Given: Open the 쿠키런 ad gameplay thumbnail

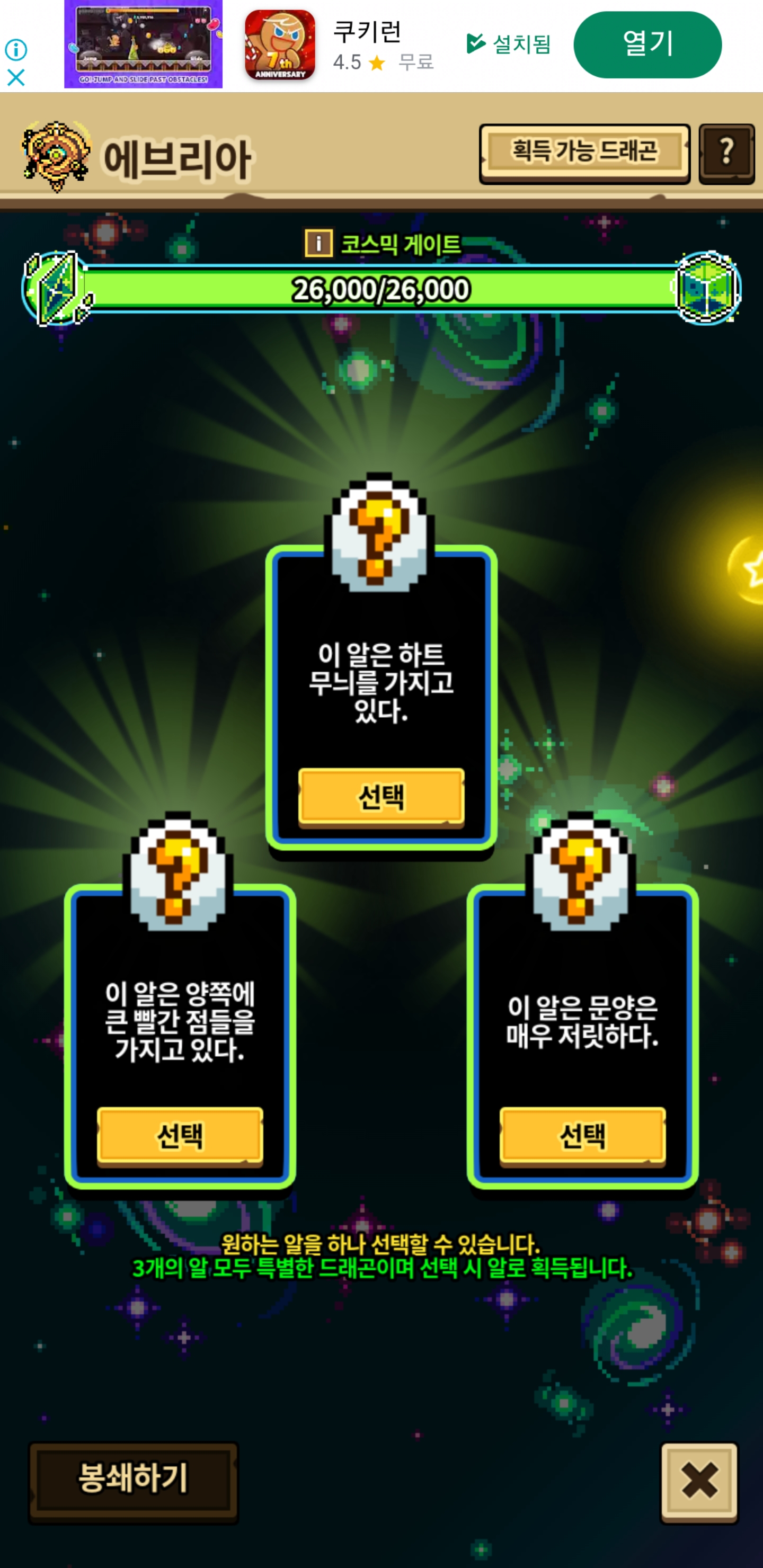Looking at the screenshot, I should click(143, 44).
